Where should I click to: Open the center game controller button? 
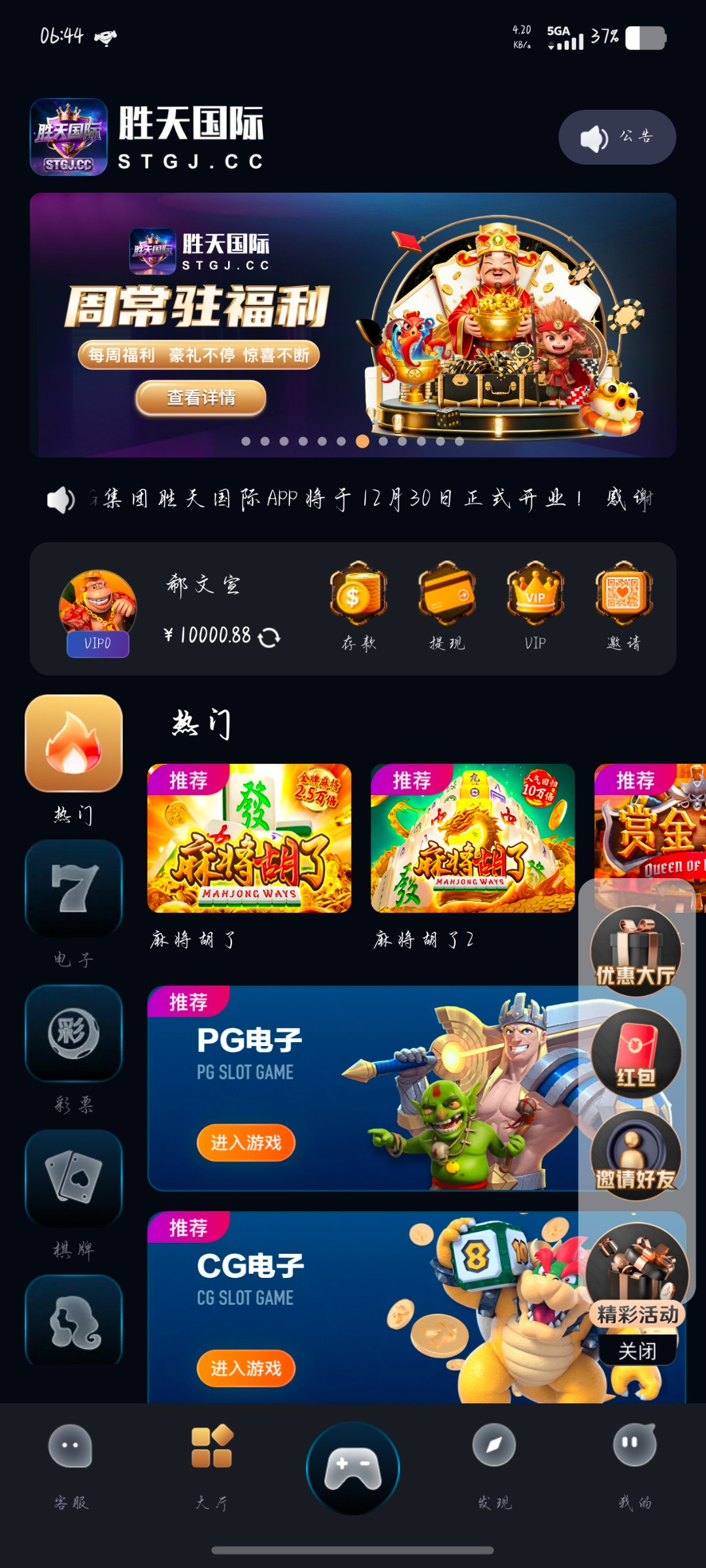pyautogui.click(x=353, y=1463)
